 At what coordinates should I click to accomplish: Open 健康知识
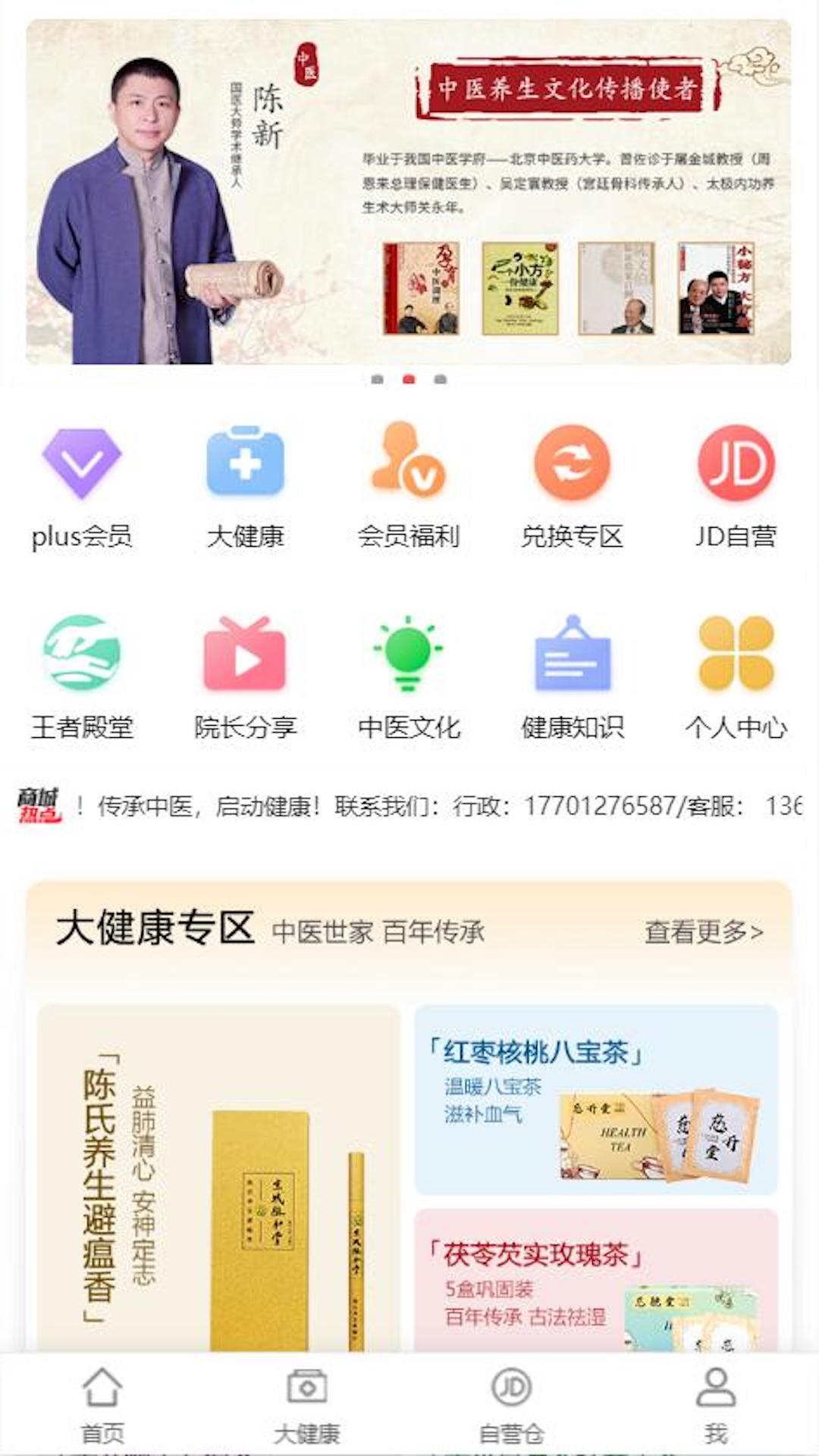[x=572, y=676]
